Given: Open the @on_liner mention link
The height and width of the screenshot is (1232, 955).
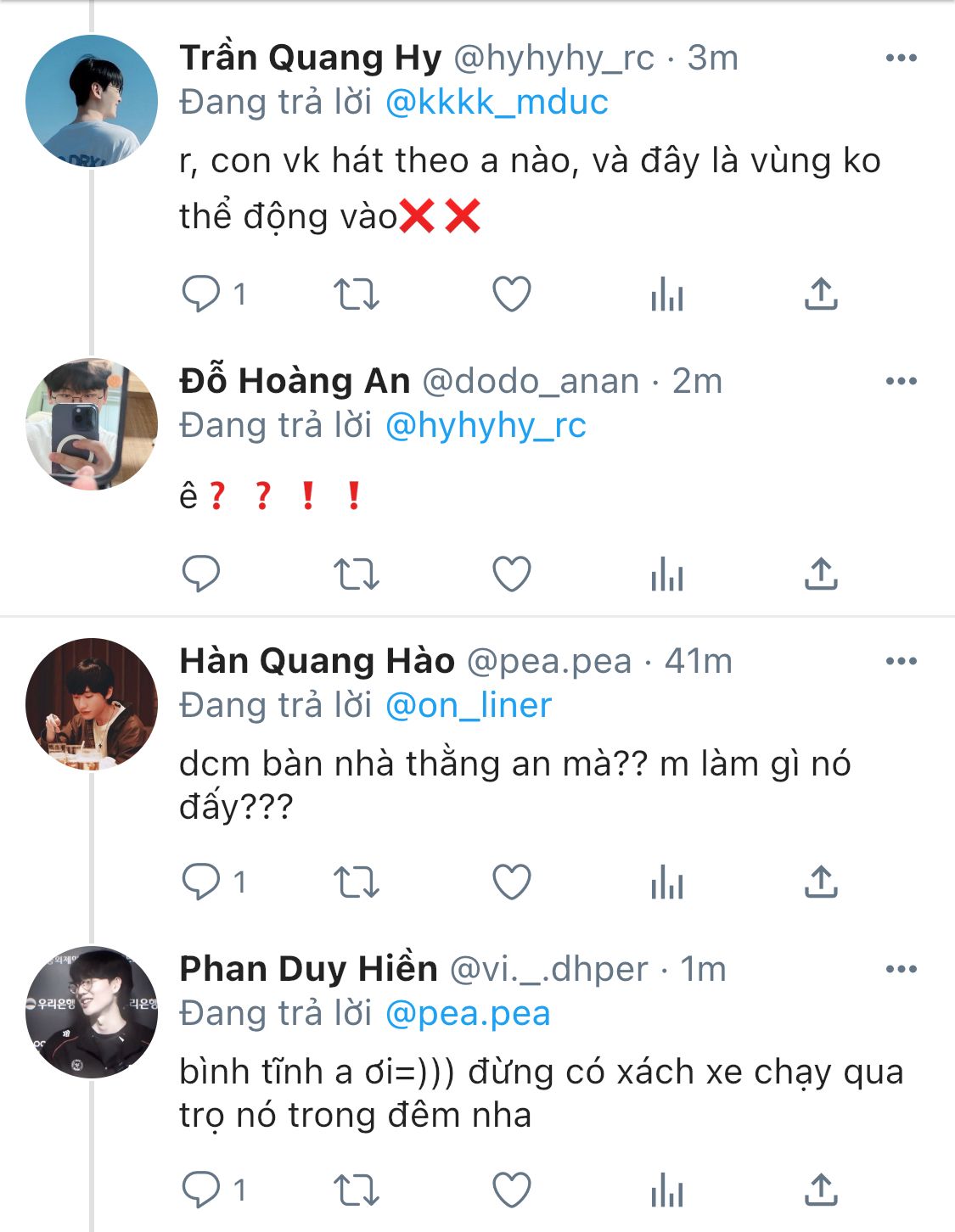Looking at the screenshot, I should click(x=469, y=706).
